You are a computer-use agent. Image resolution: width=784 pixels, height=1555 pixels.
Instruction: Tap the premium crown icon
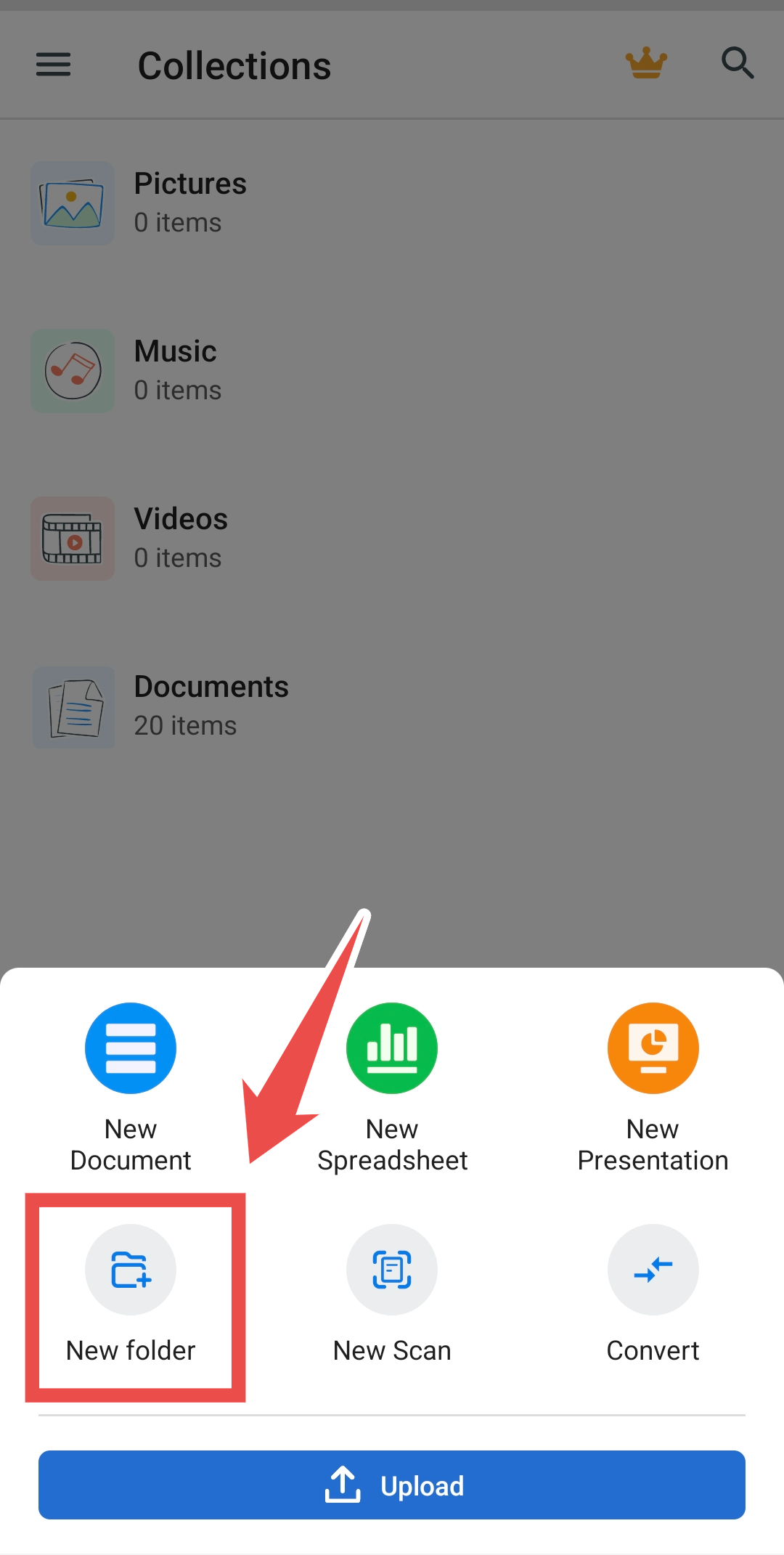tap(646, 63)
